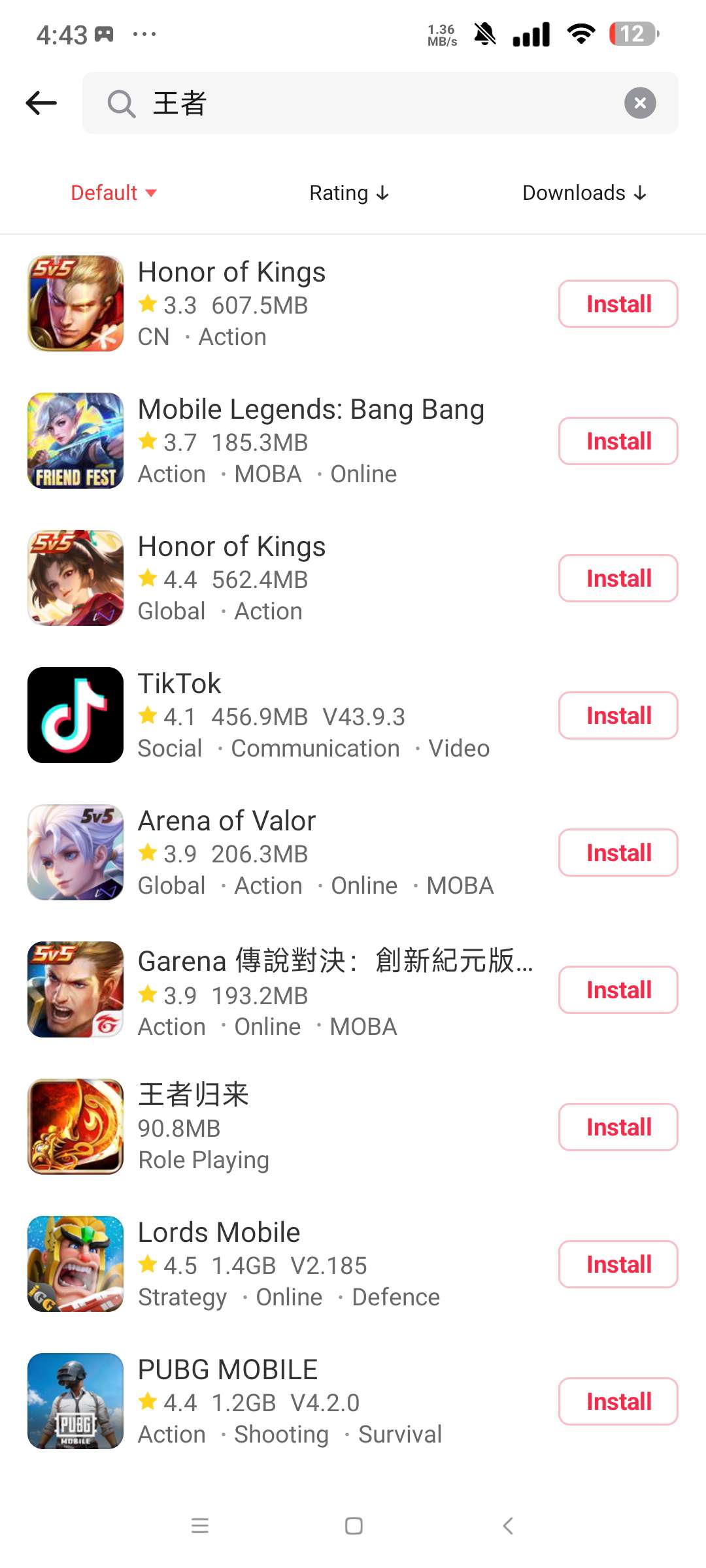Sort results by Downloads
The image size is (706, 1568).
(584, 193)
